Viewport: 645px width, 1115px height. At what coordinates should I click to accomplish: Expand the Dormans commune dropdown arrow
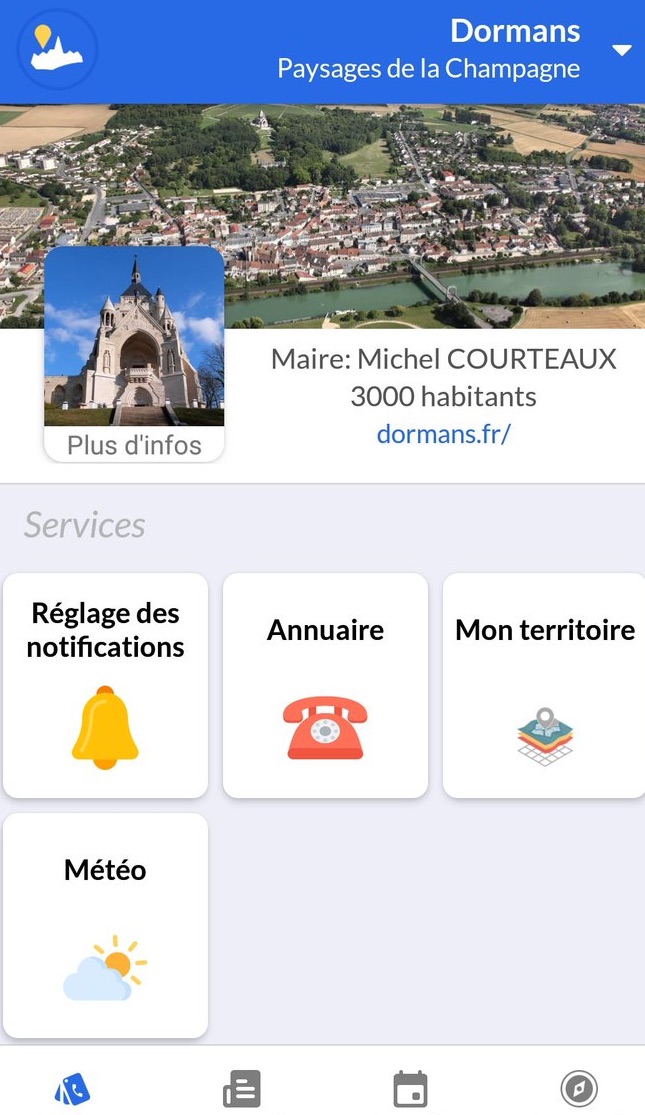[622, 50]
